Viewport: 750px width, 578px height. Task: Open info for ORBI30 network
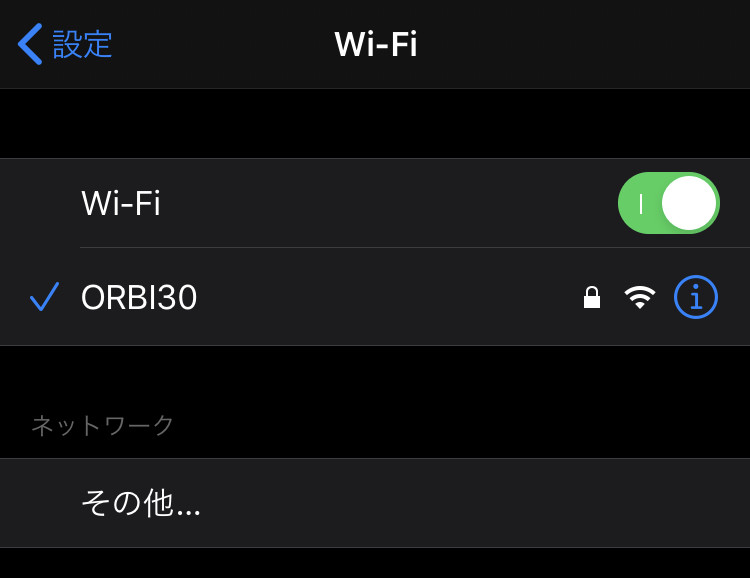click(695, 297)
